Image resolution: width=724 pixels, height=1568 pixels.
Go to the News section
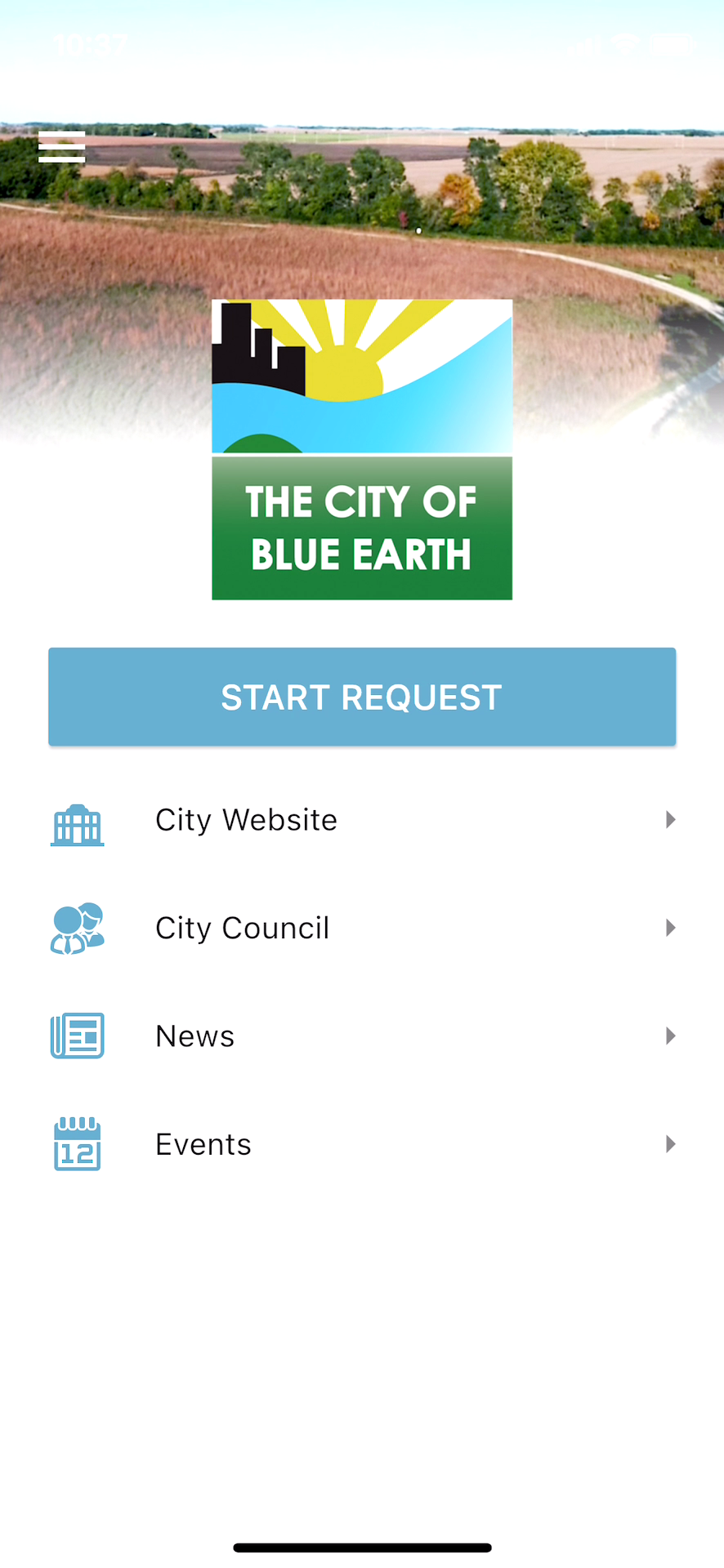coord(362,1036)
